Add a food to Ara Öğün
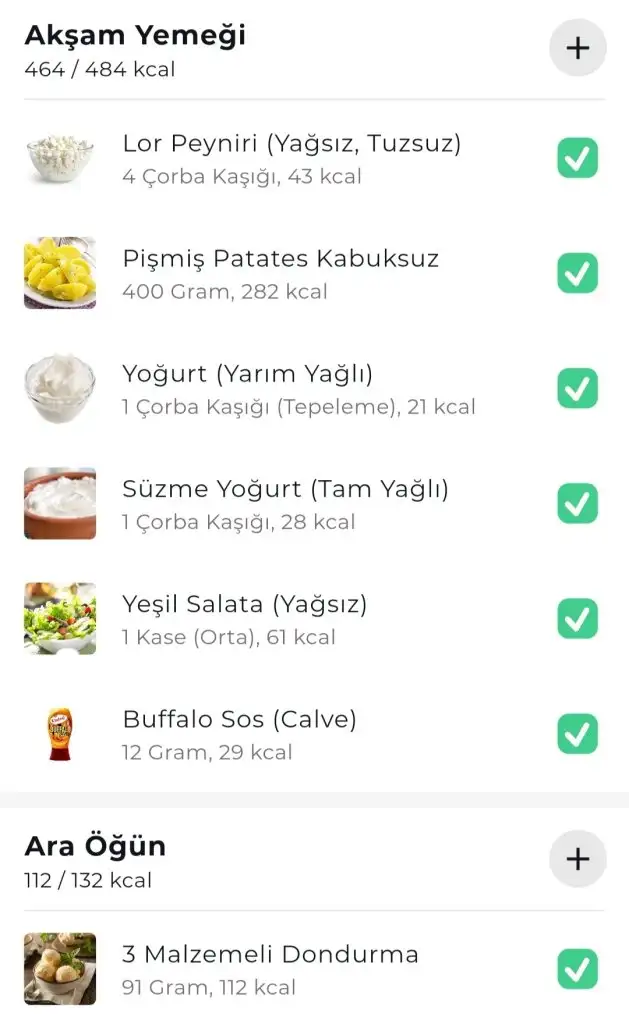 tap(577, 859)
